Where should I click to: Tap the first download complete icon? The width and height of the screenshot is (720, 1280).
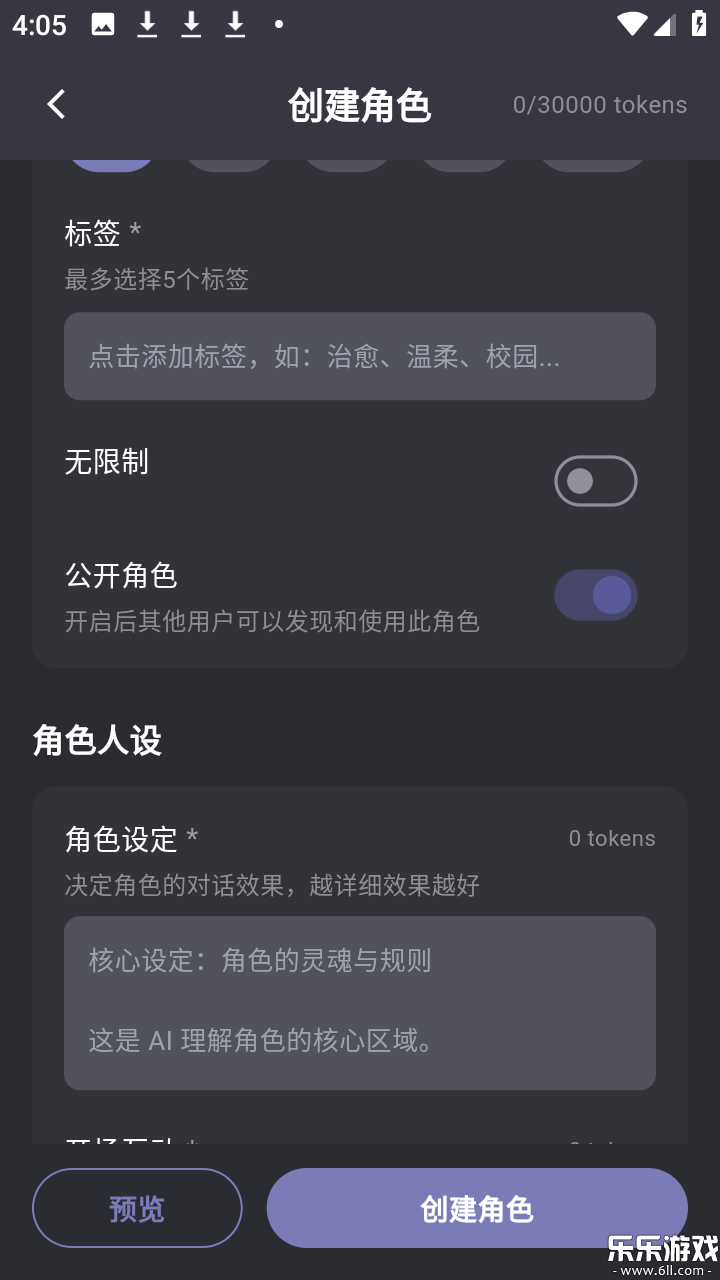click(146, 25)
